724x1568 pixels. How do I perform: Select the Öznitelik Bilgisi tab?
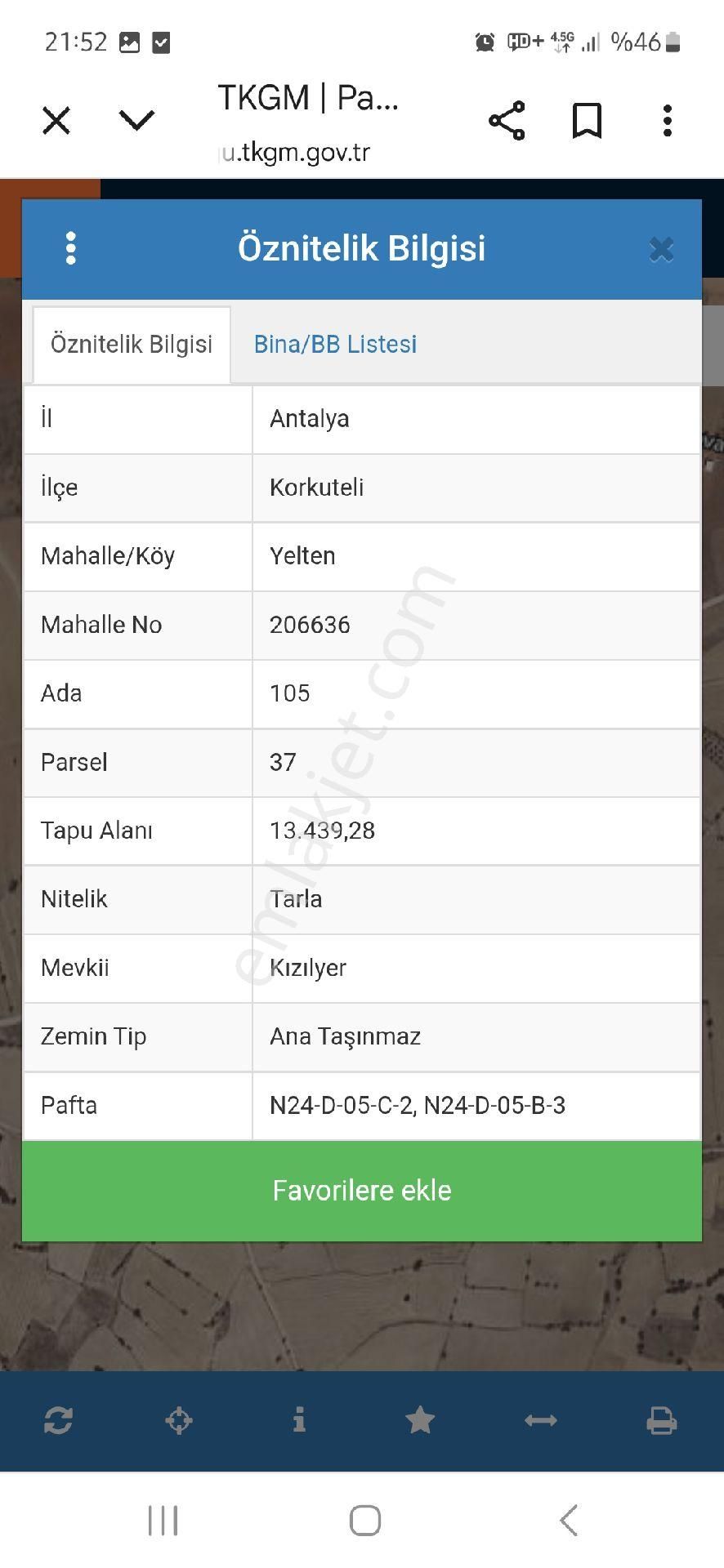click(x=132, y=344)
